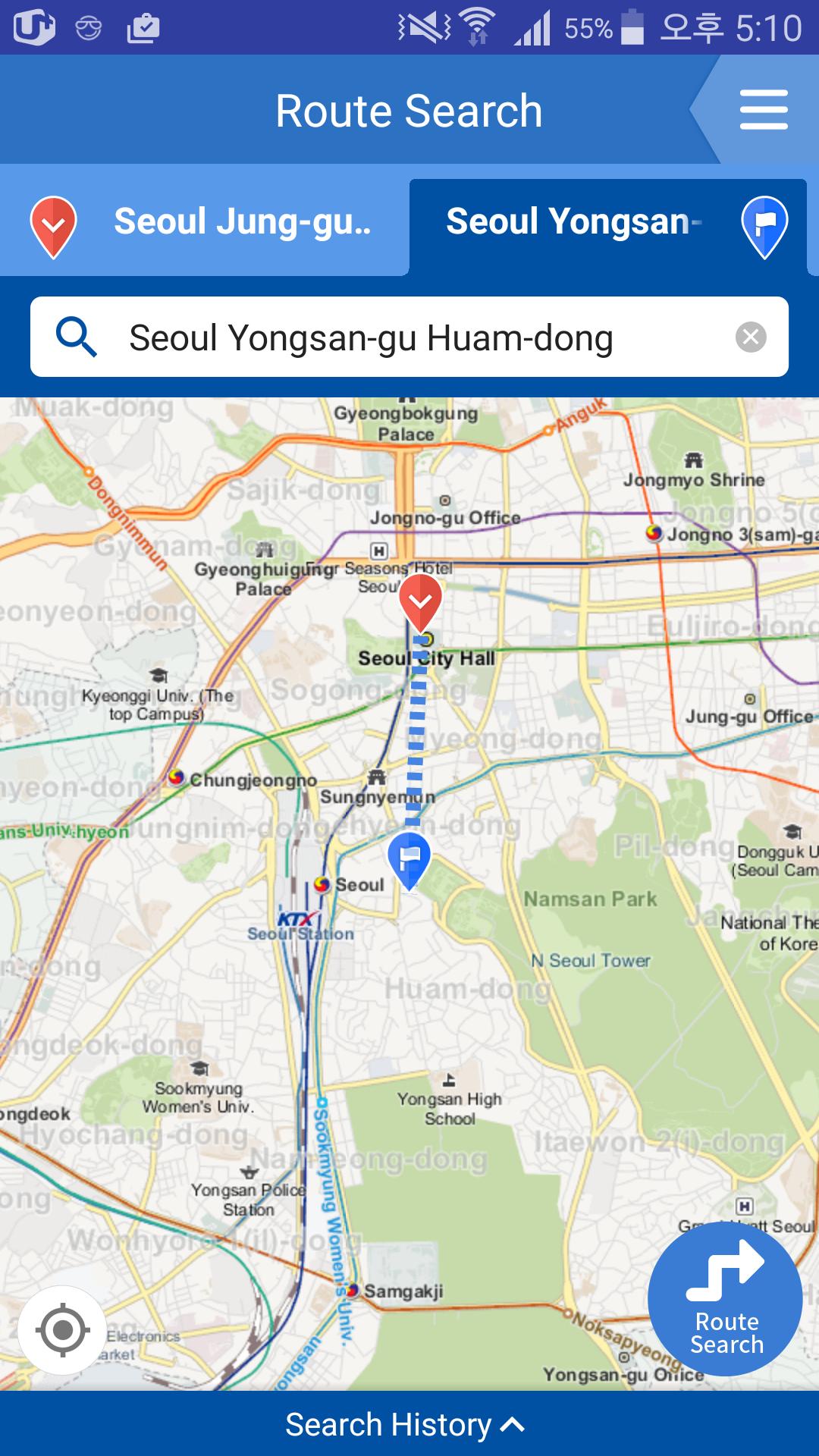Clear the destination text with the X icon
The height and width of the screenshot is (1456, 819).
point(750,336)
